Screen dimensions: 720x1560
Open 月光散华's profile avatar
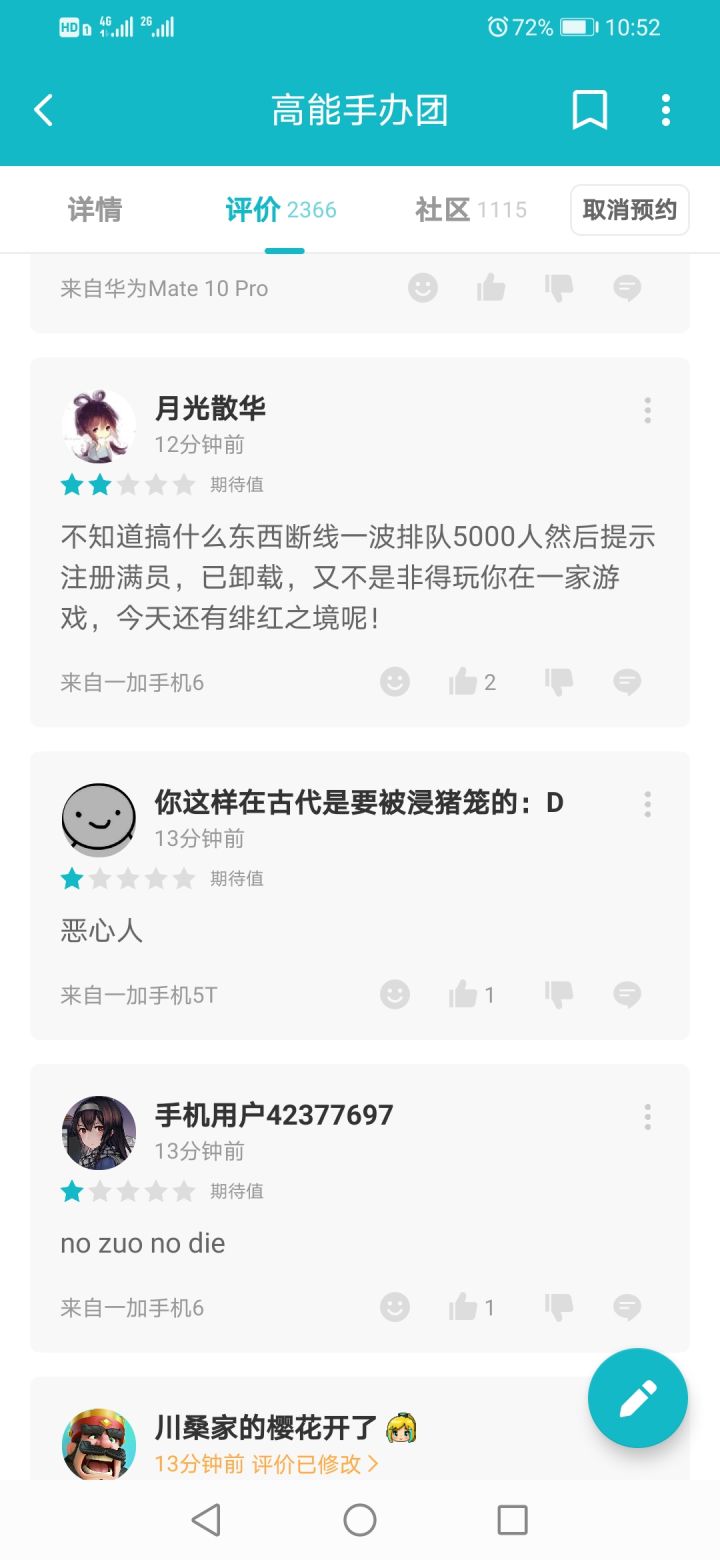point(99,426)
